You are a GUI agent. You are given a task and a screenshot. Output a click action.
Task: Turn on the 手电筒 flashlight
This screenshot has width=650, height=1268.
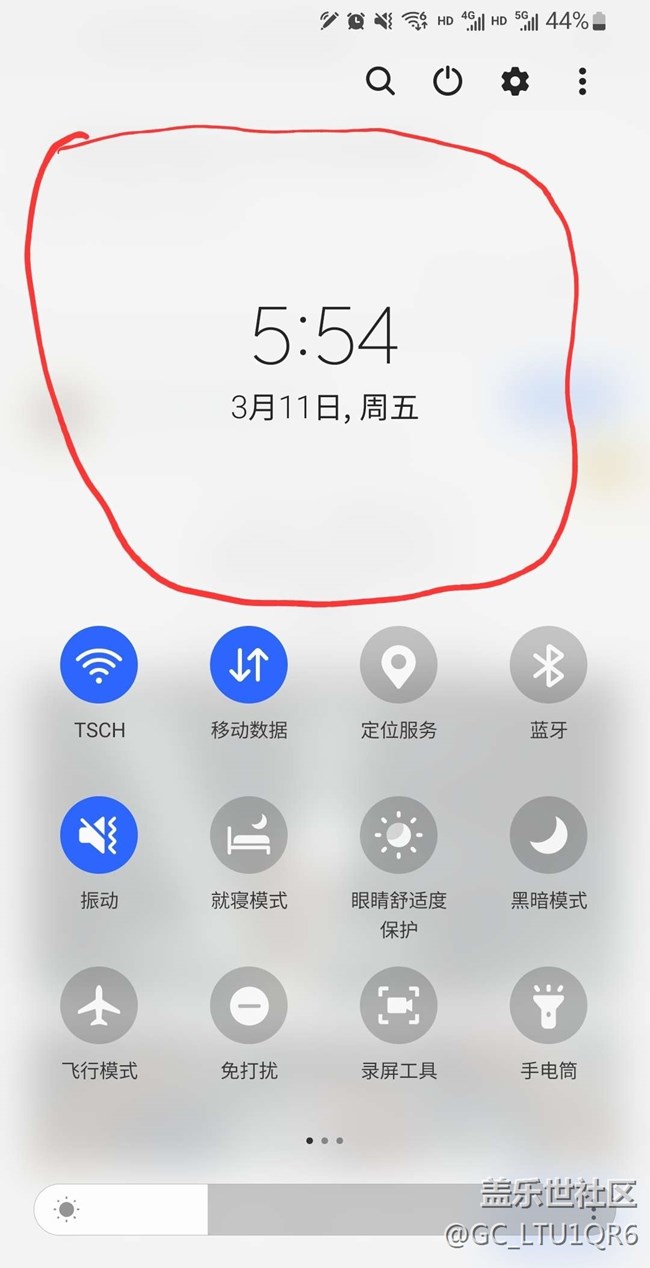[548, 1006]
